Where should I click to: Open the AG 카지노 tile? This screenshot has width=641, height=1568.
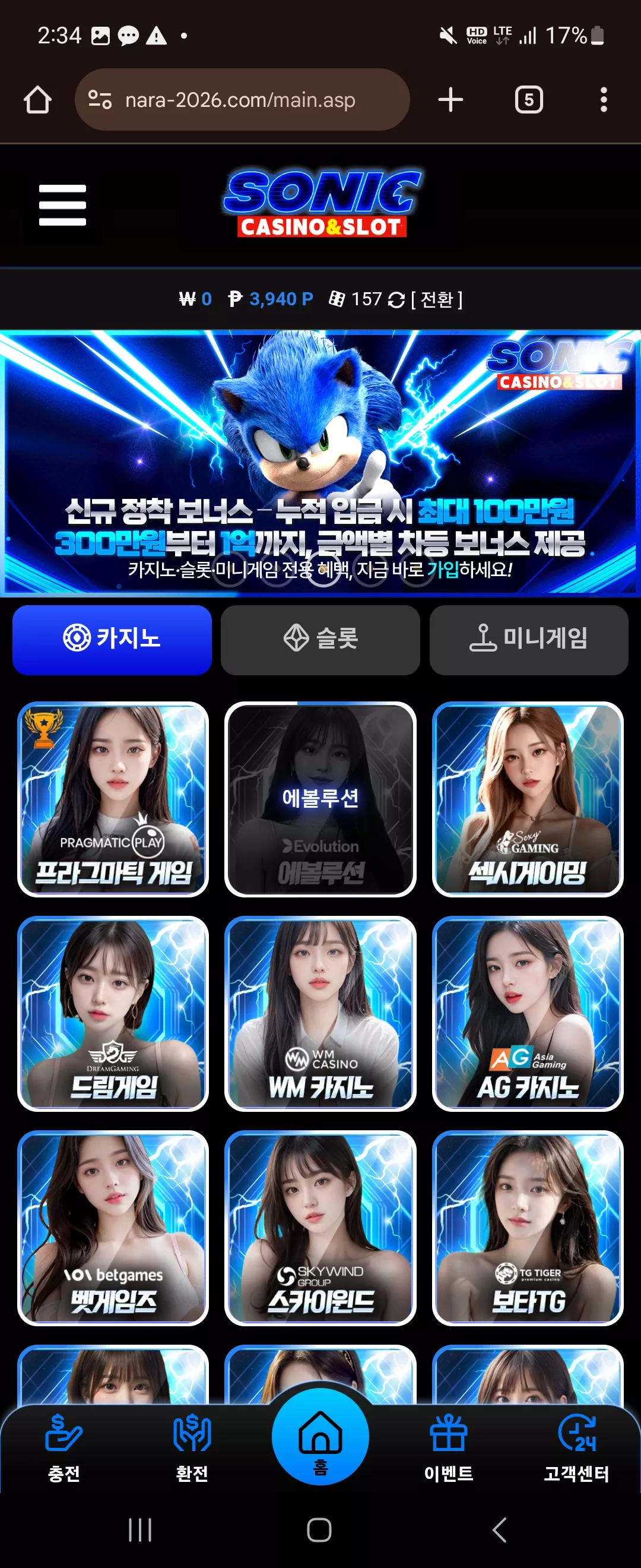pos(528,1013)
